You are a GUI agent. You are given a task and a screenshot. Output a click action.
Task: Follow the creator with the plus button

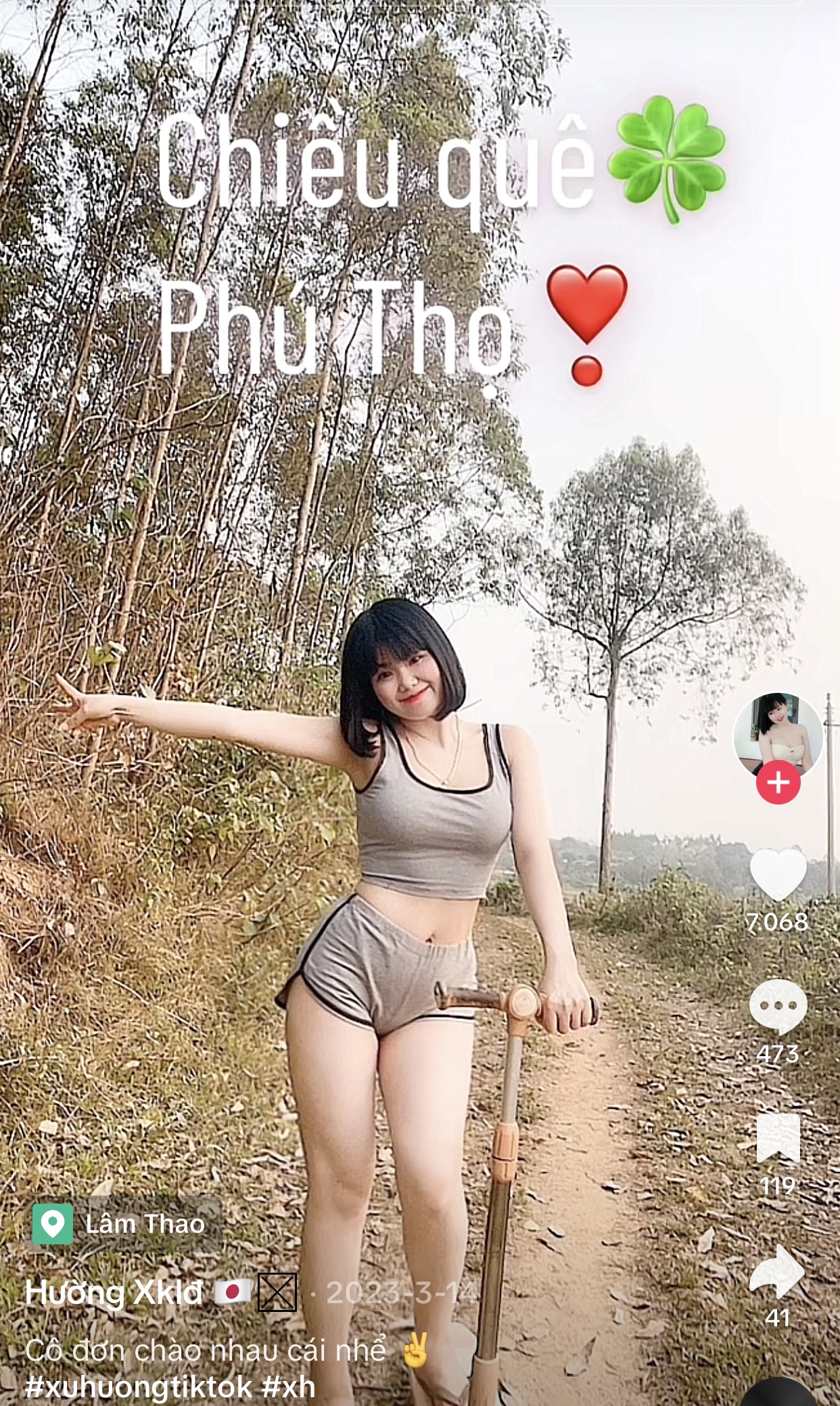[778, 783]
